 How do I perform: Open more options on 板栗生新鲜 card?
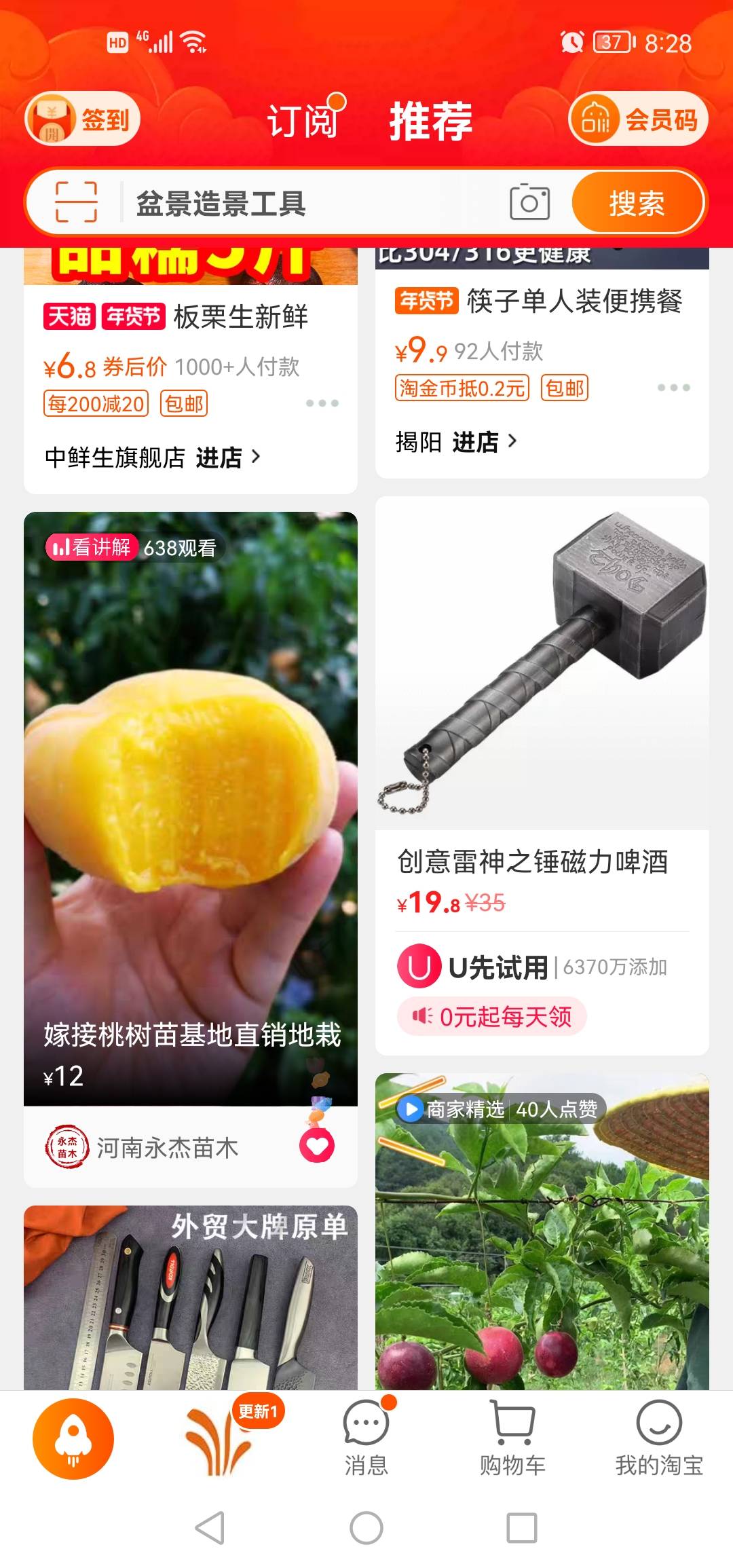322,403
